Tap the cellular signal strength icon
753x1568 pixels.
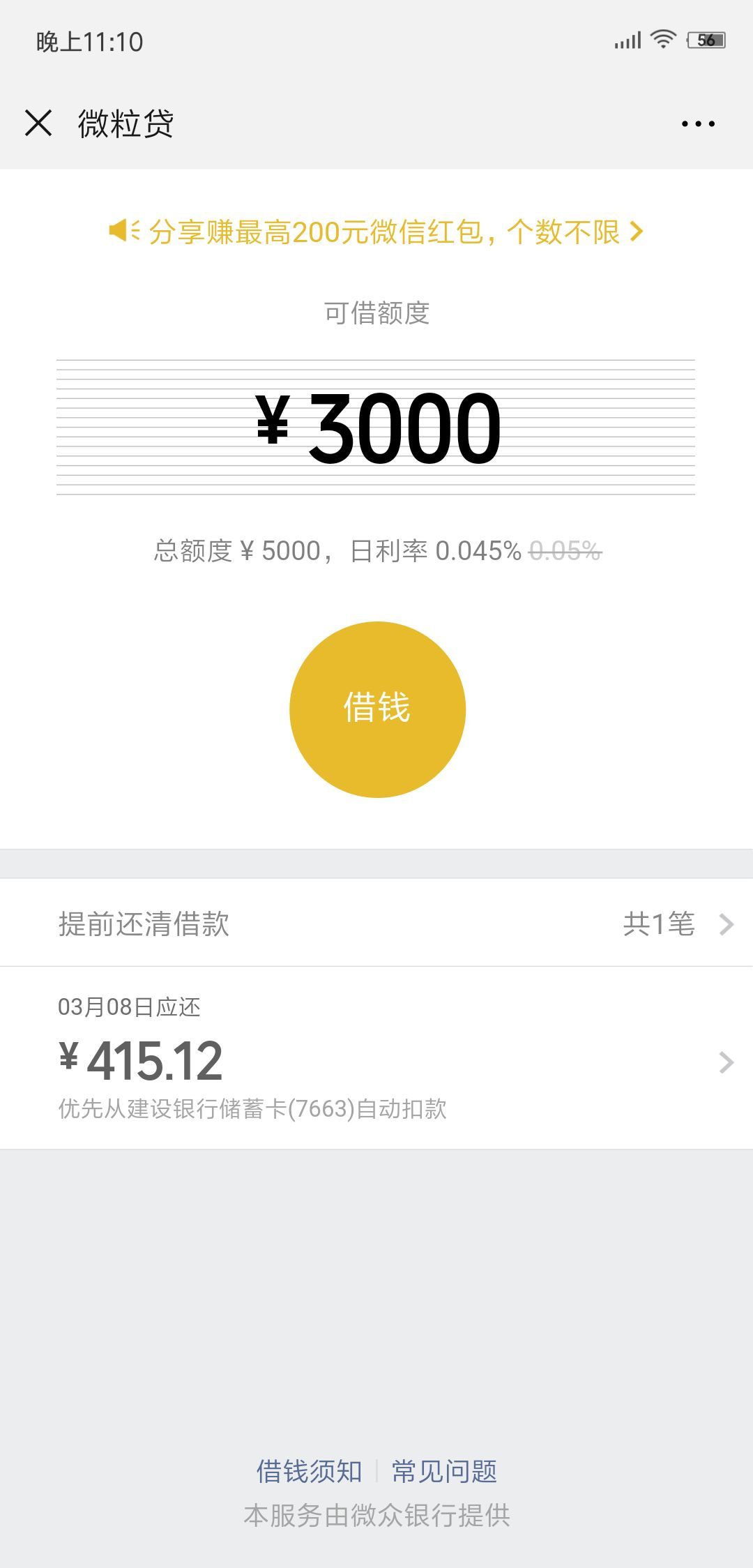(x=625, y=41)
